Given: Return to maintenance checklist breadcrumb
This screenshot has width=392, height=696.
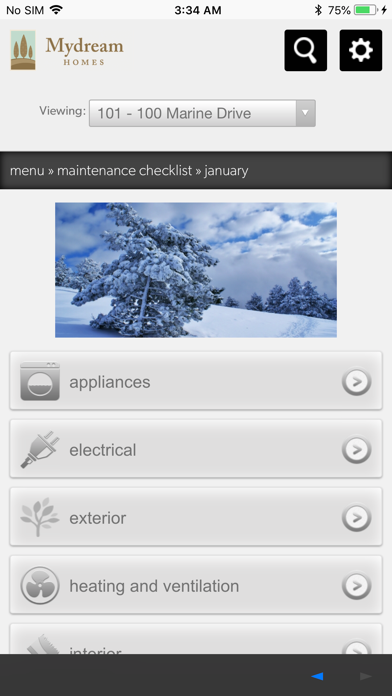Looking at the screenshot, I should pos(124,170).
